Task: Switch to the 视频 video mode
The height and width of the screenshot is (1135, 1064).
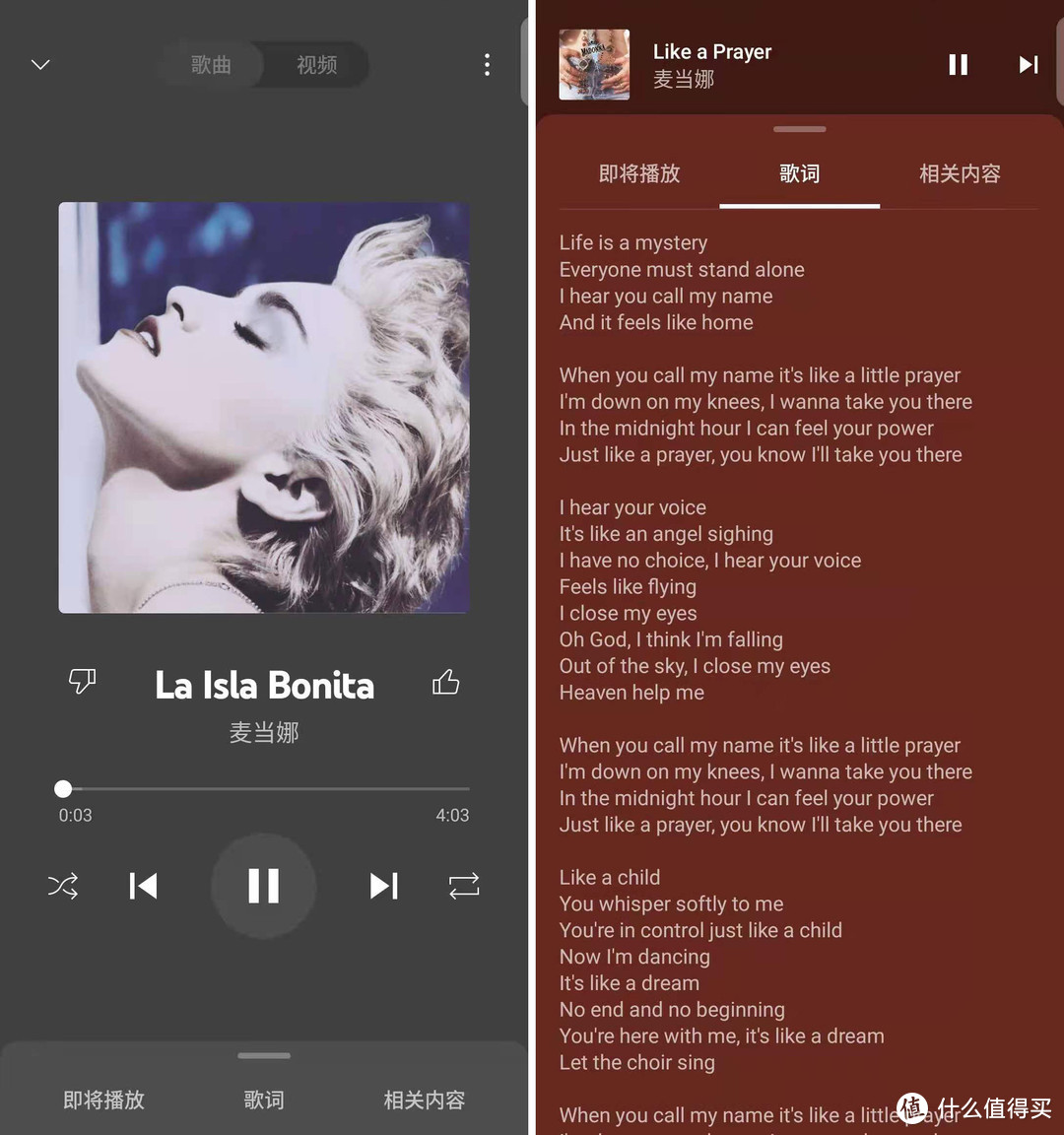Action: click(x=316, y=65)
